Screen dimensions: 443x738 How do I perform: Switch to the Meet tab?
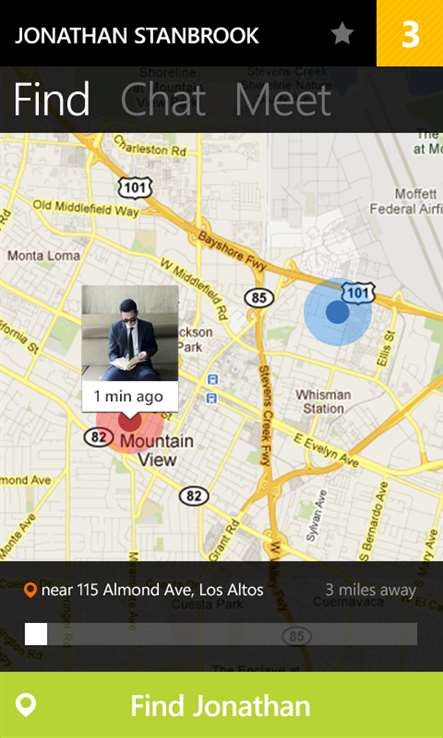(283, 99)
